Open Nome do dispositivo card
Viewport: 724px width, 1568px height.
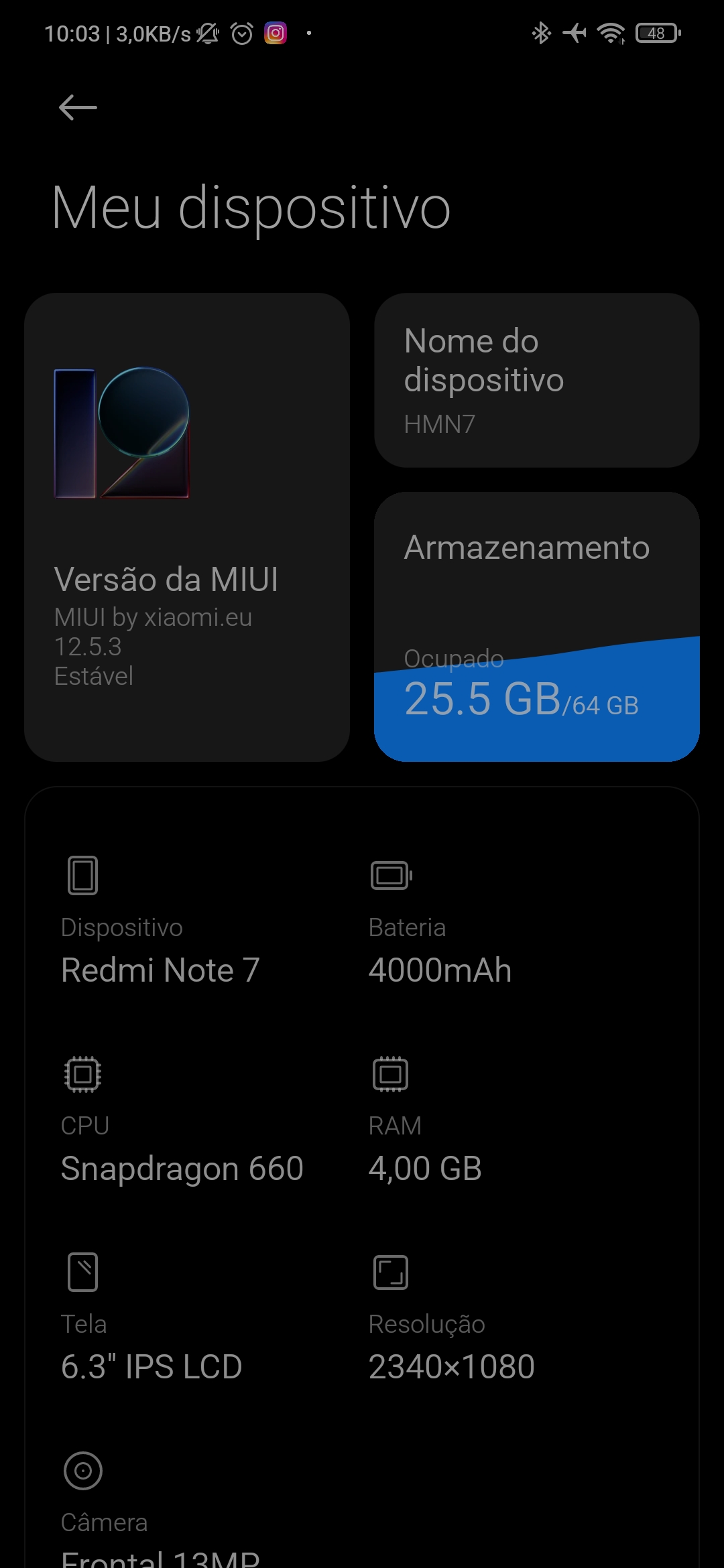coord(536,380)
